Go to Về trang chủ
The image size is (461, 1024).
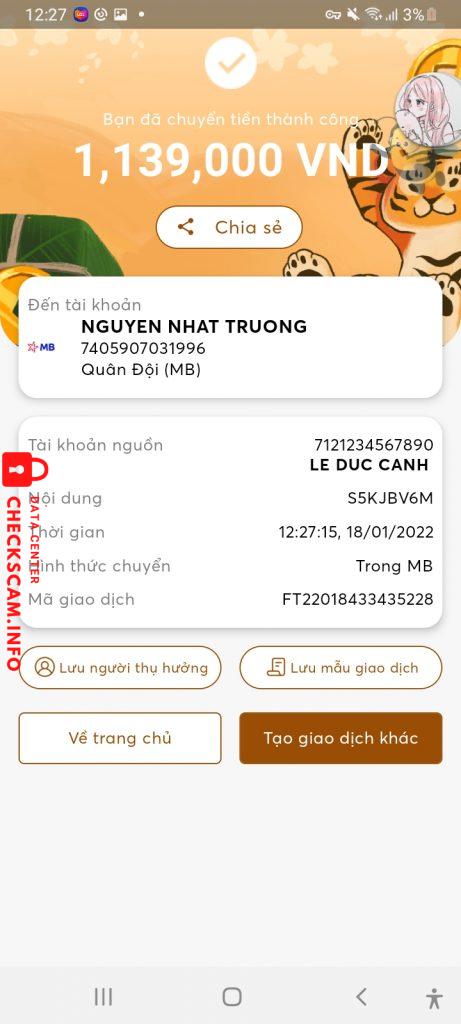[x=120, y=738]
